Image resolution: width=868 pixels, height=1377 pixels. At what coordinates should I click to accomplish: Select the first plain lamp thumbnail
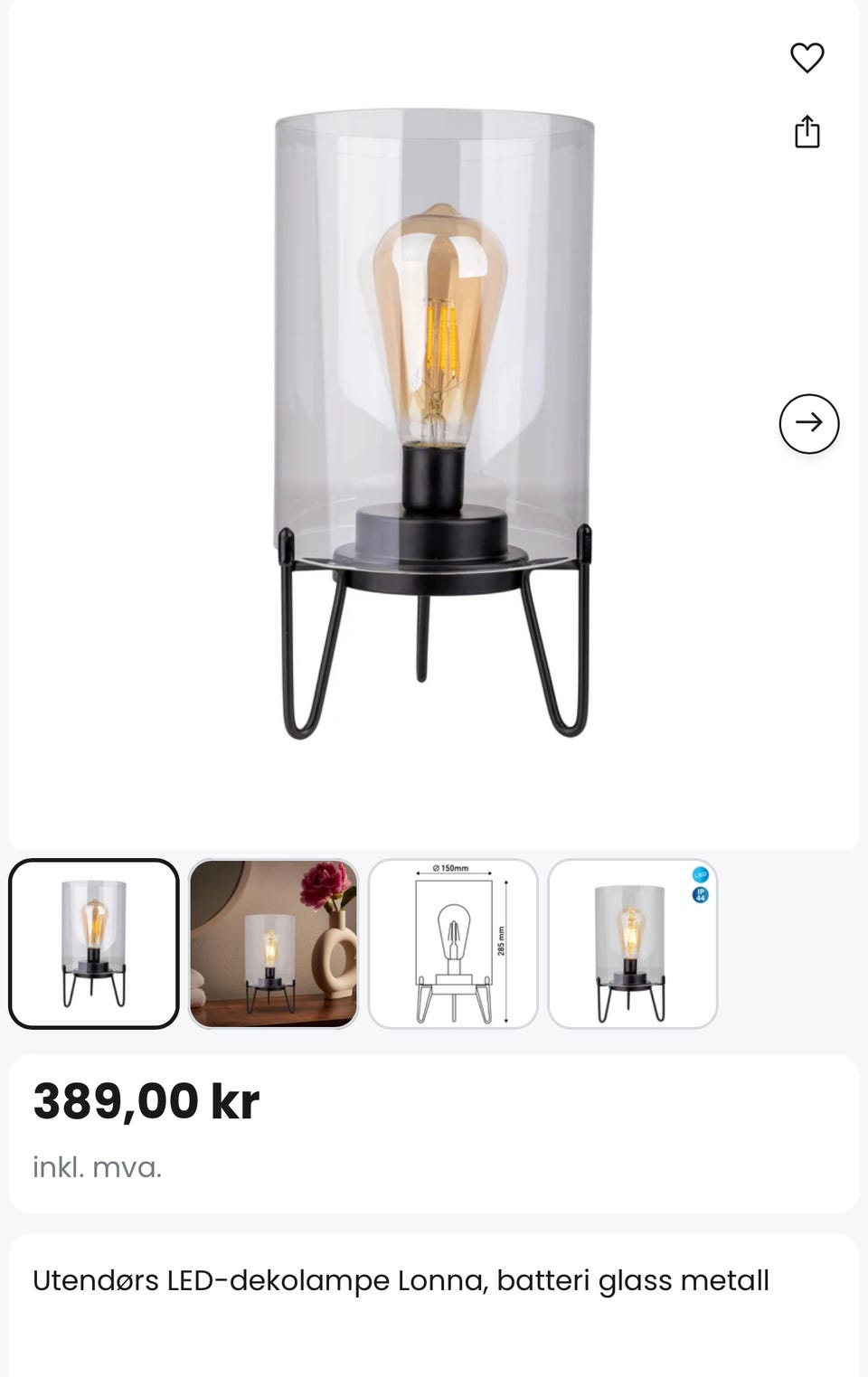click(94, 943)
